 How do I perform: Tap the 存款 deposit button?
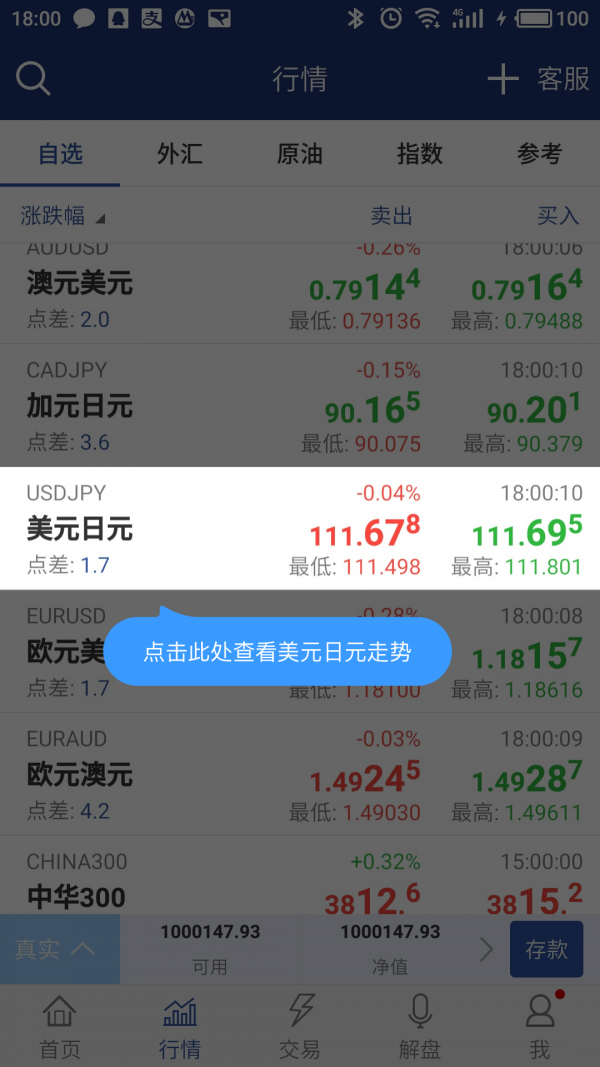tap(546, 949)
